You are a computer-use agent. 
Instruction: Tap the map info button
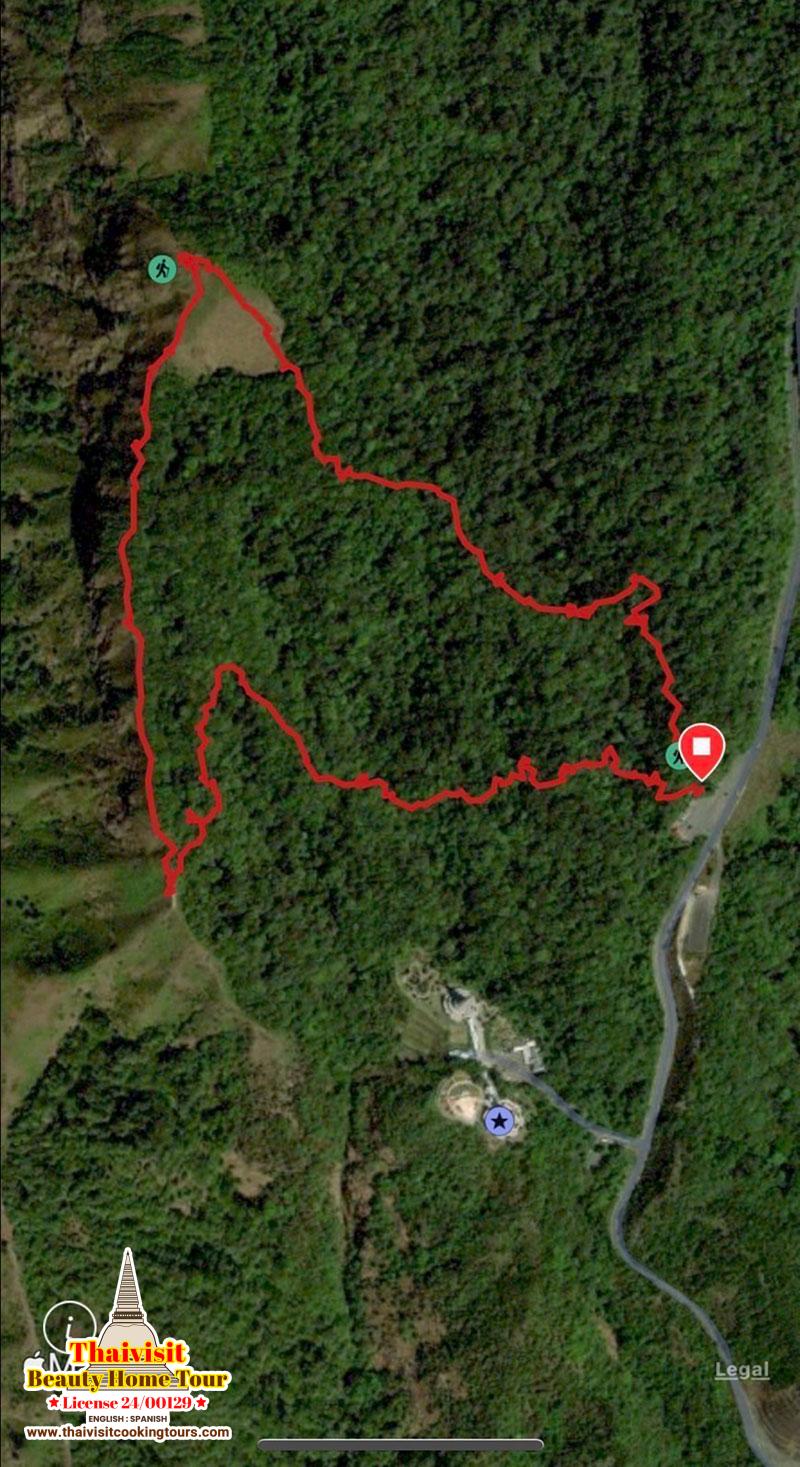[70, 1324]
